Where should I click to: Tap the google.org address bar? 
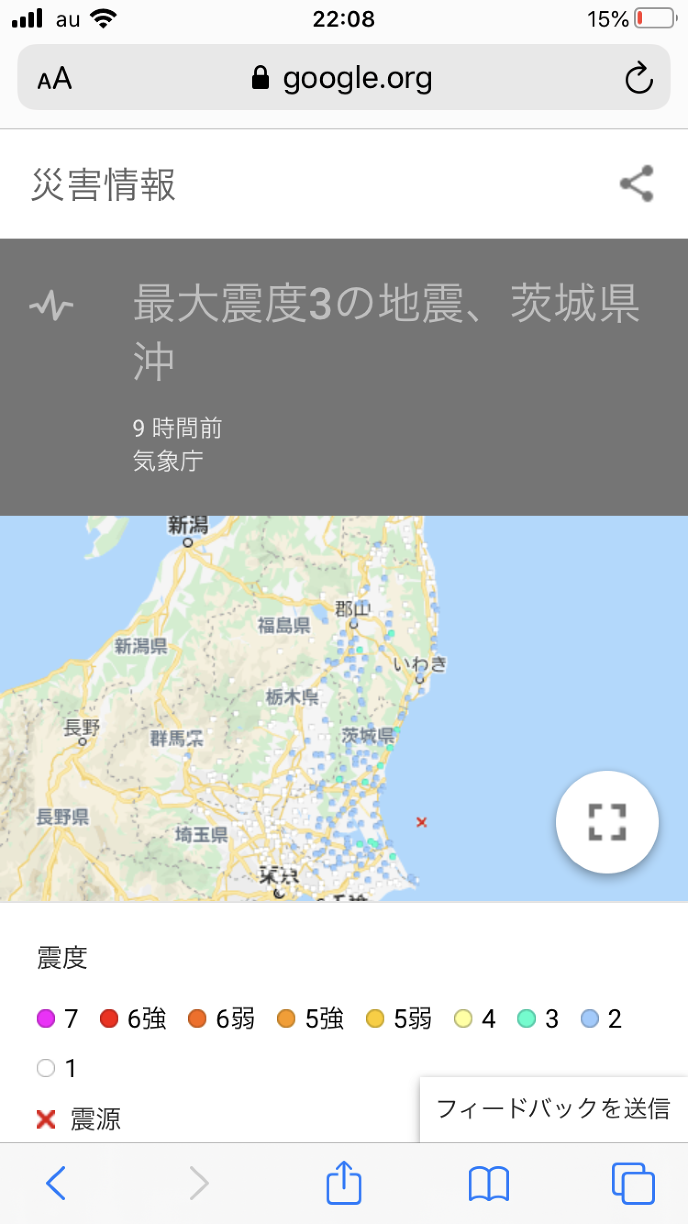[x=343, y=78]
